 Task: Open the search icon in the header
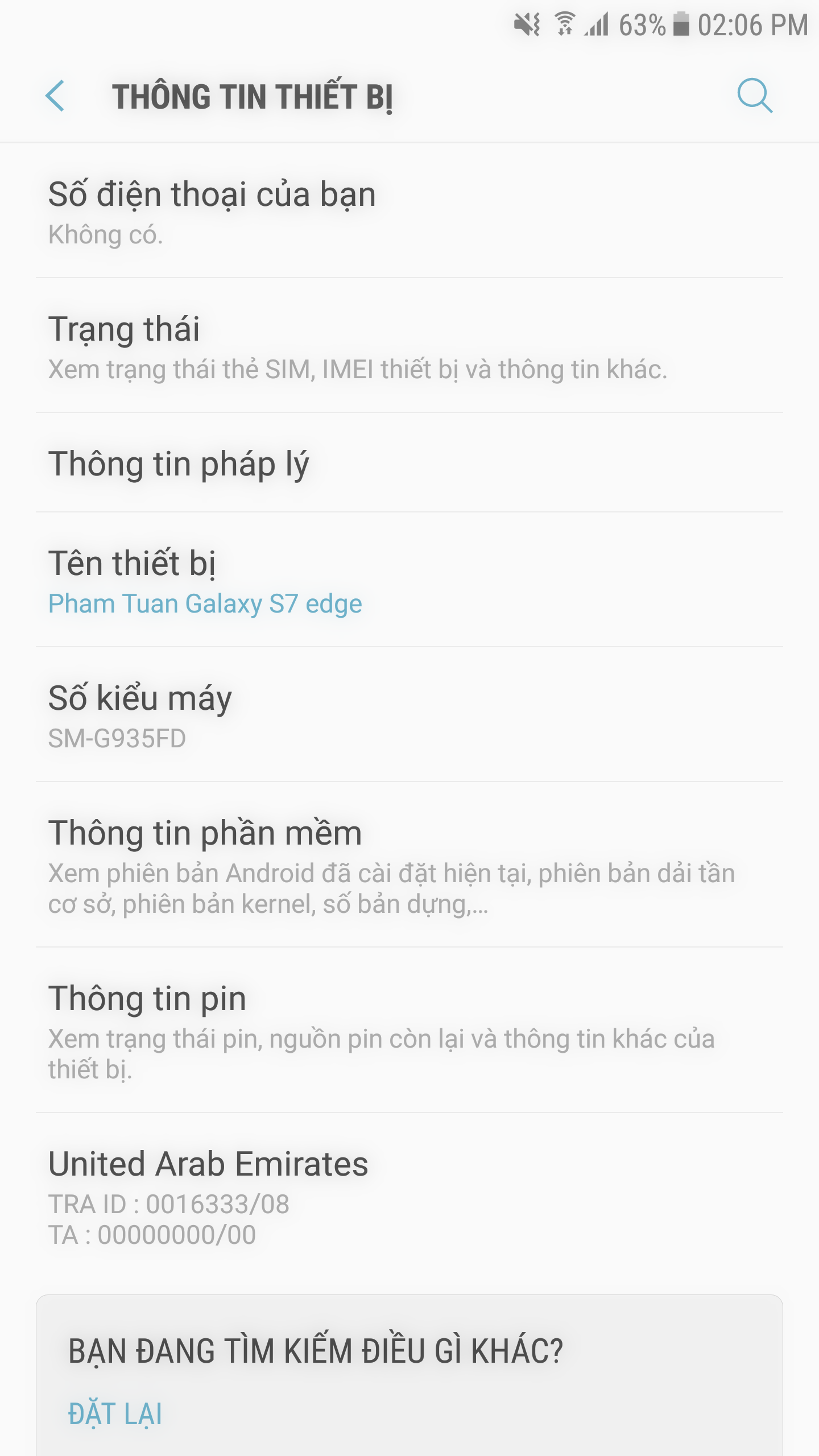click(755, 96)
